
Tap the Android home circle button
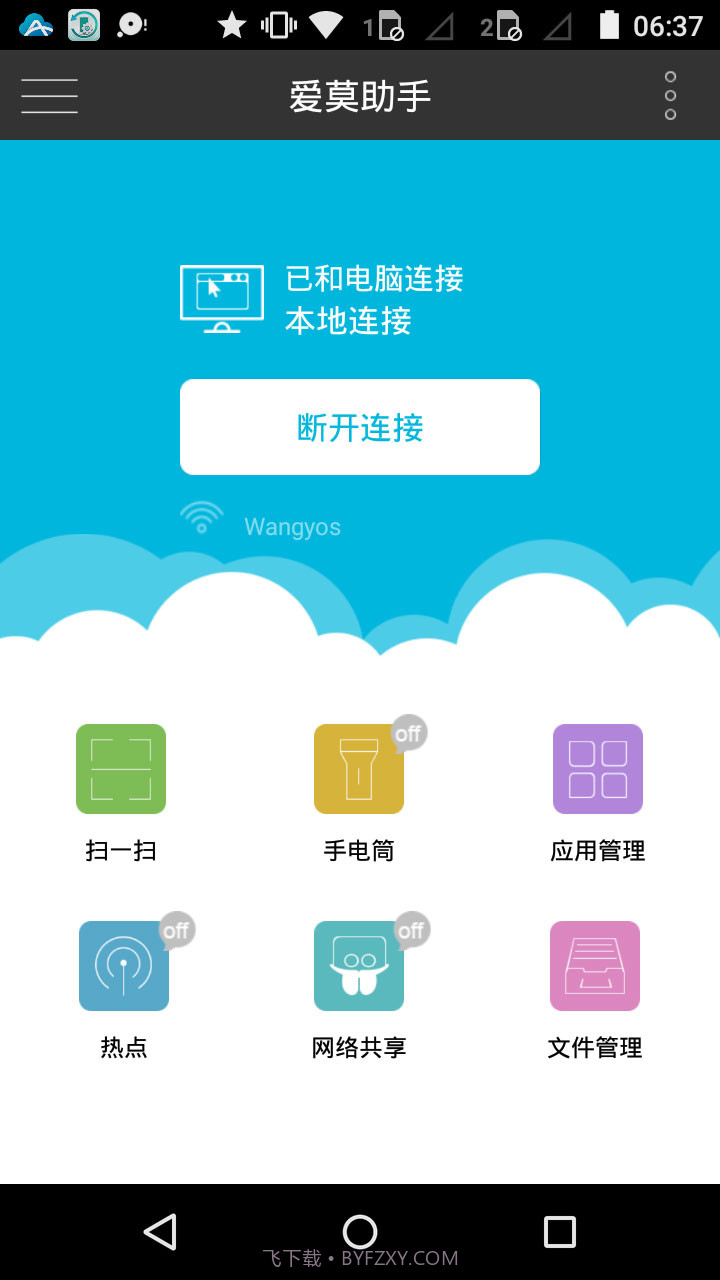tap(360, 1232)
